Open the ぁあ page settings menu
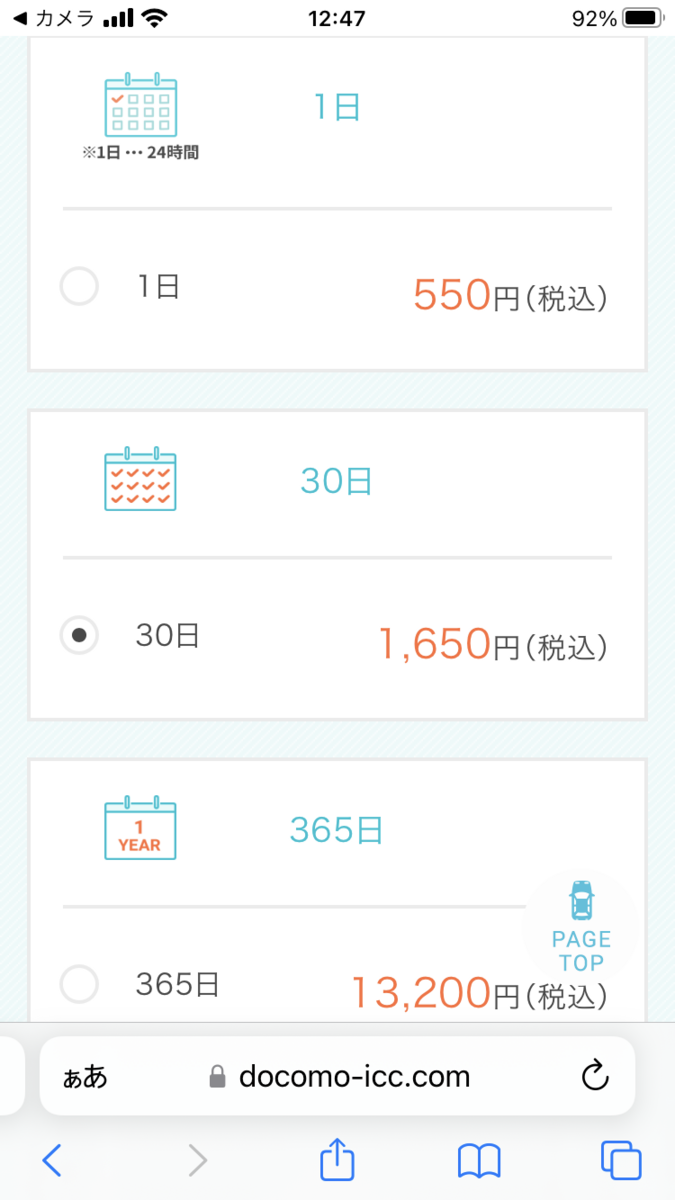The width and height of the screenshot is (675, 1200). pyautogui.click(x=85, y=1077)
